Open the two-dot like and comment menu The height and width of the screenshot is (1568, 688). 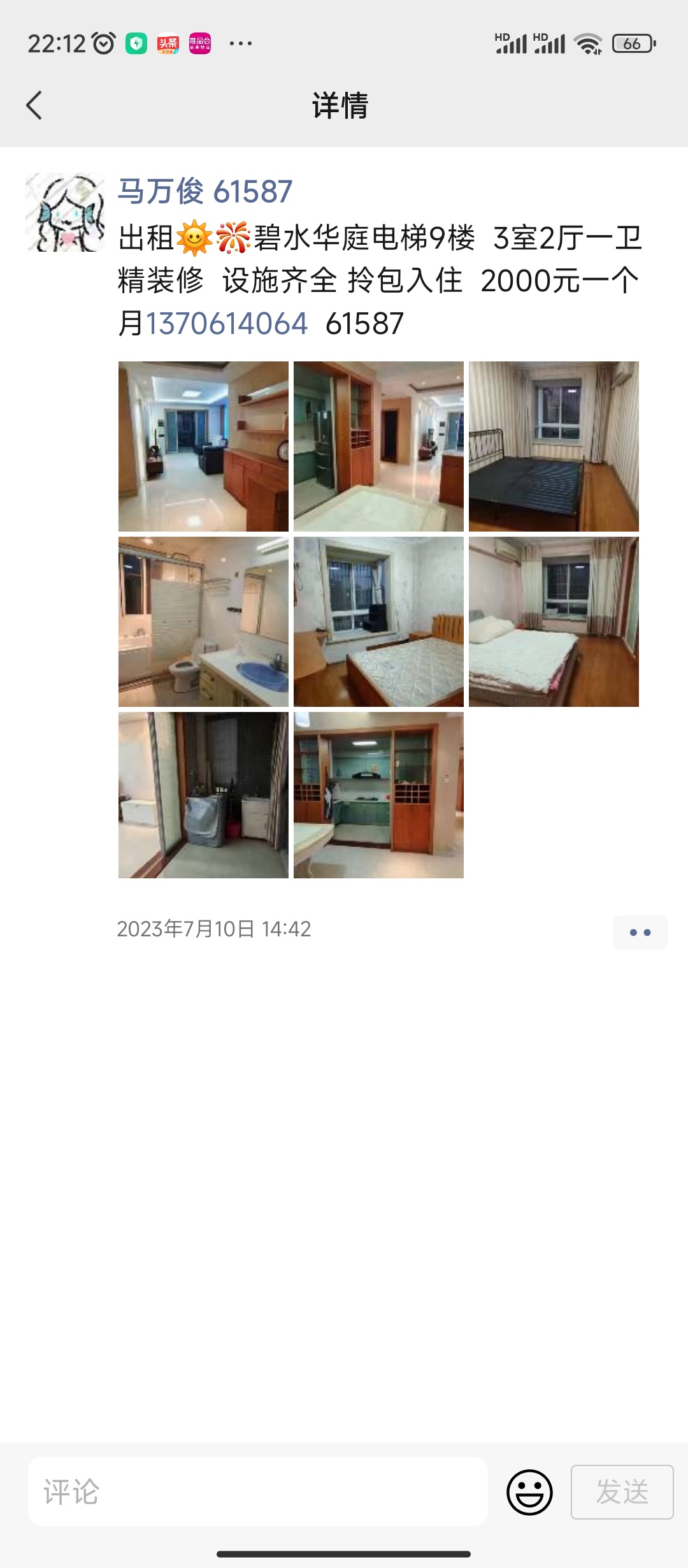pyautogui.click(x=640, y=933)
